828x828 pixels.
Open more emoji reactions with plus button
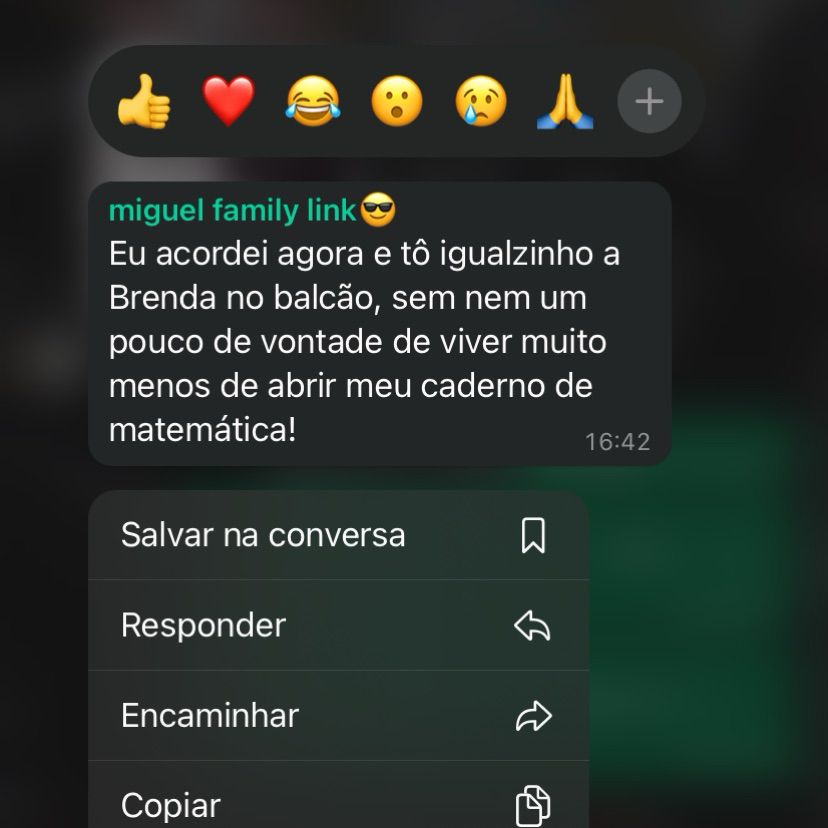(x=649, y=101)
